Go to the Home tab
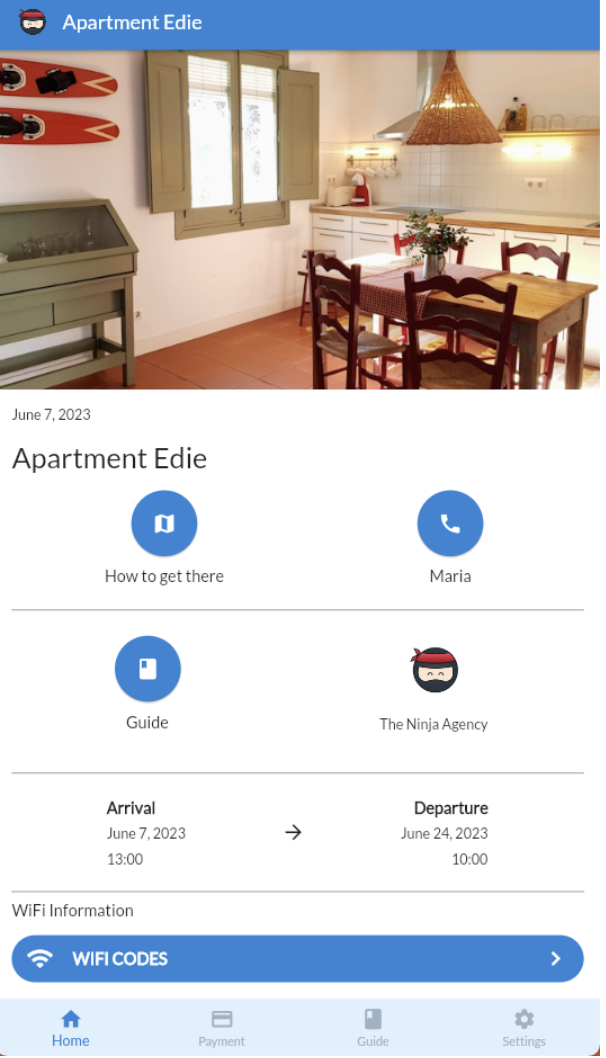Image resolution: width=606 pixels, height=1058 pixels. 71,1027
